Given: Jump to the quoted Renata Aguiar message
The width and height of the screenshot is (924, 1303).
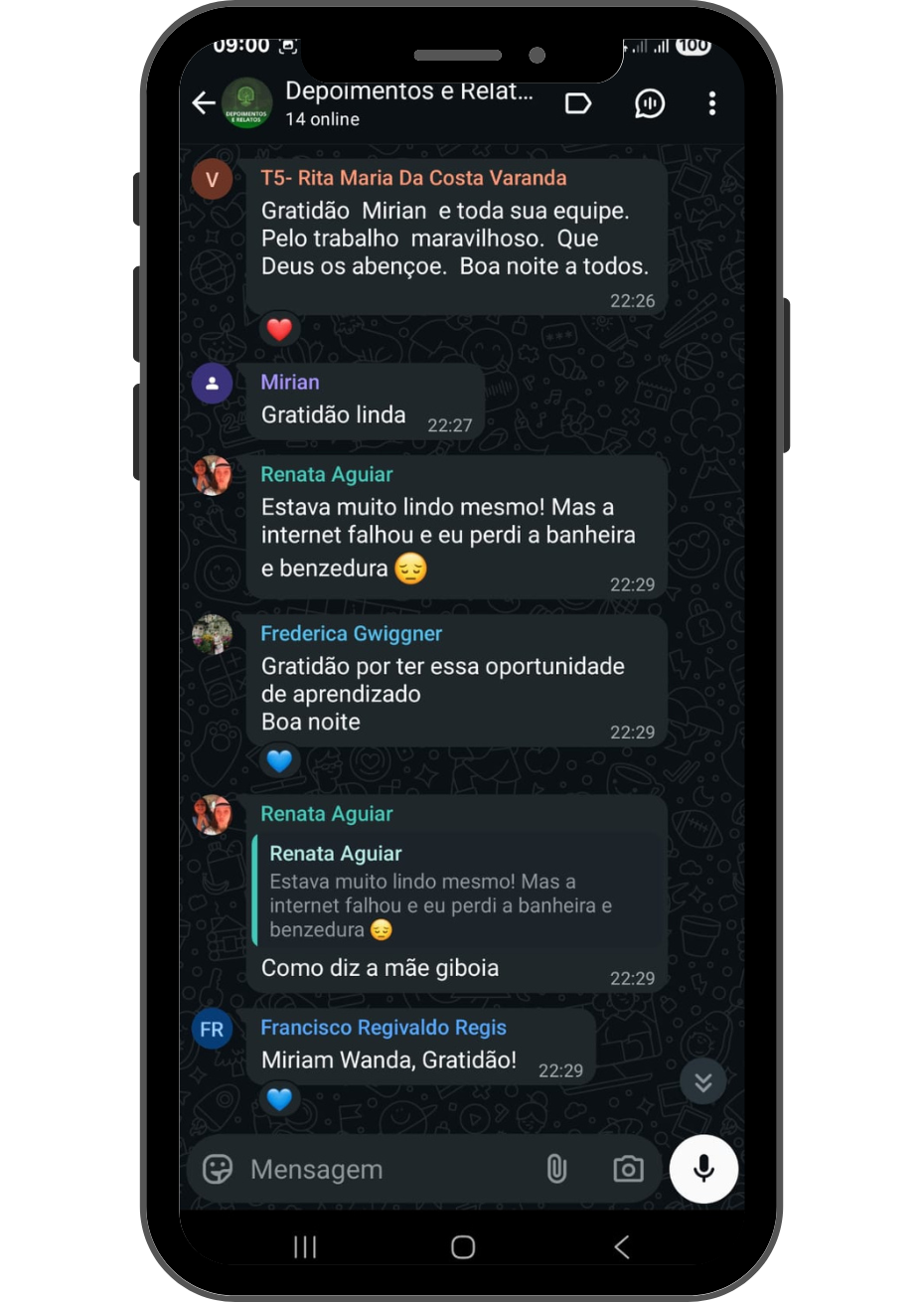Looking at the screenshot, I should click(x=457, y=892).
